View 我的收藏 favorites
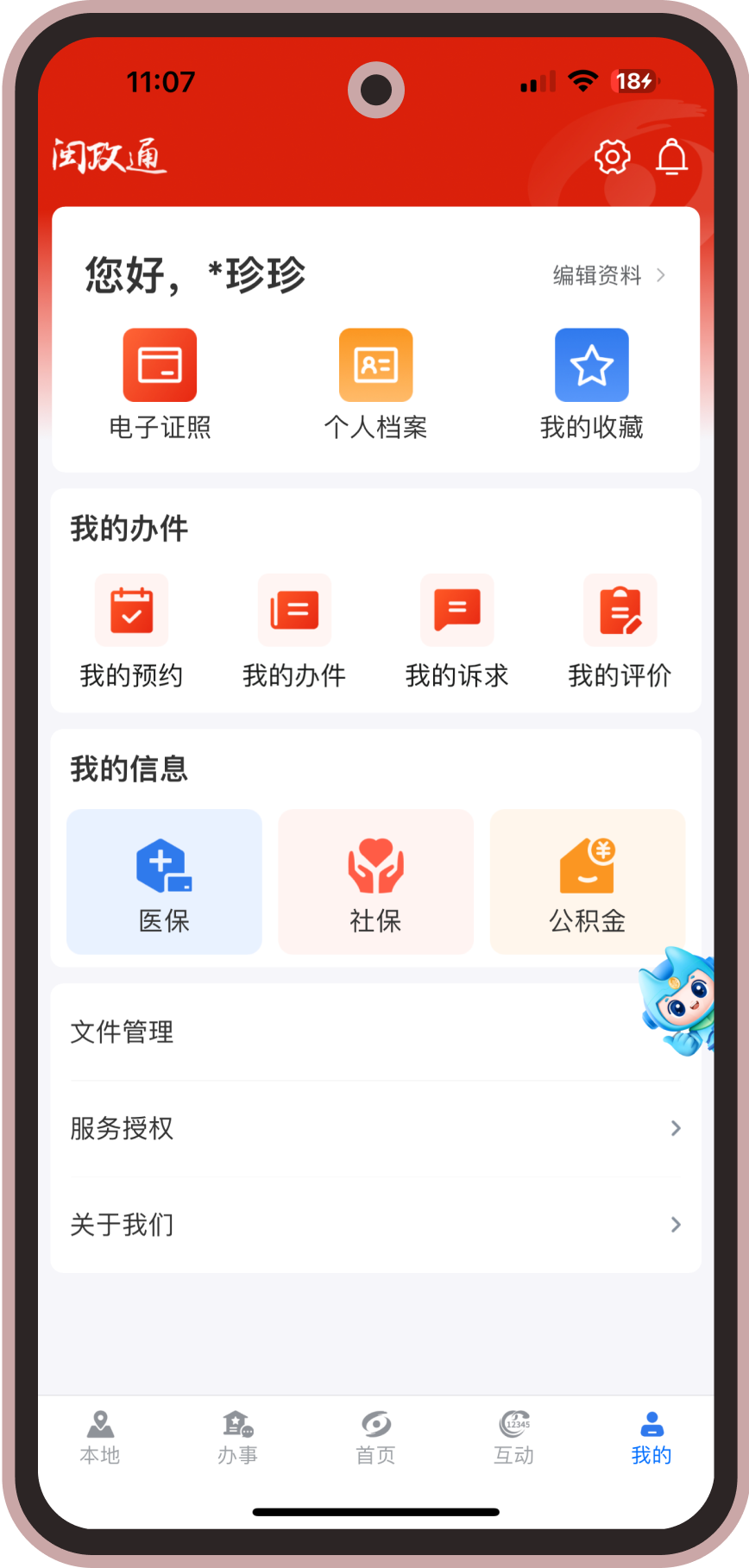749x1568 pixels. pos(591,384)
